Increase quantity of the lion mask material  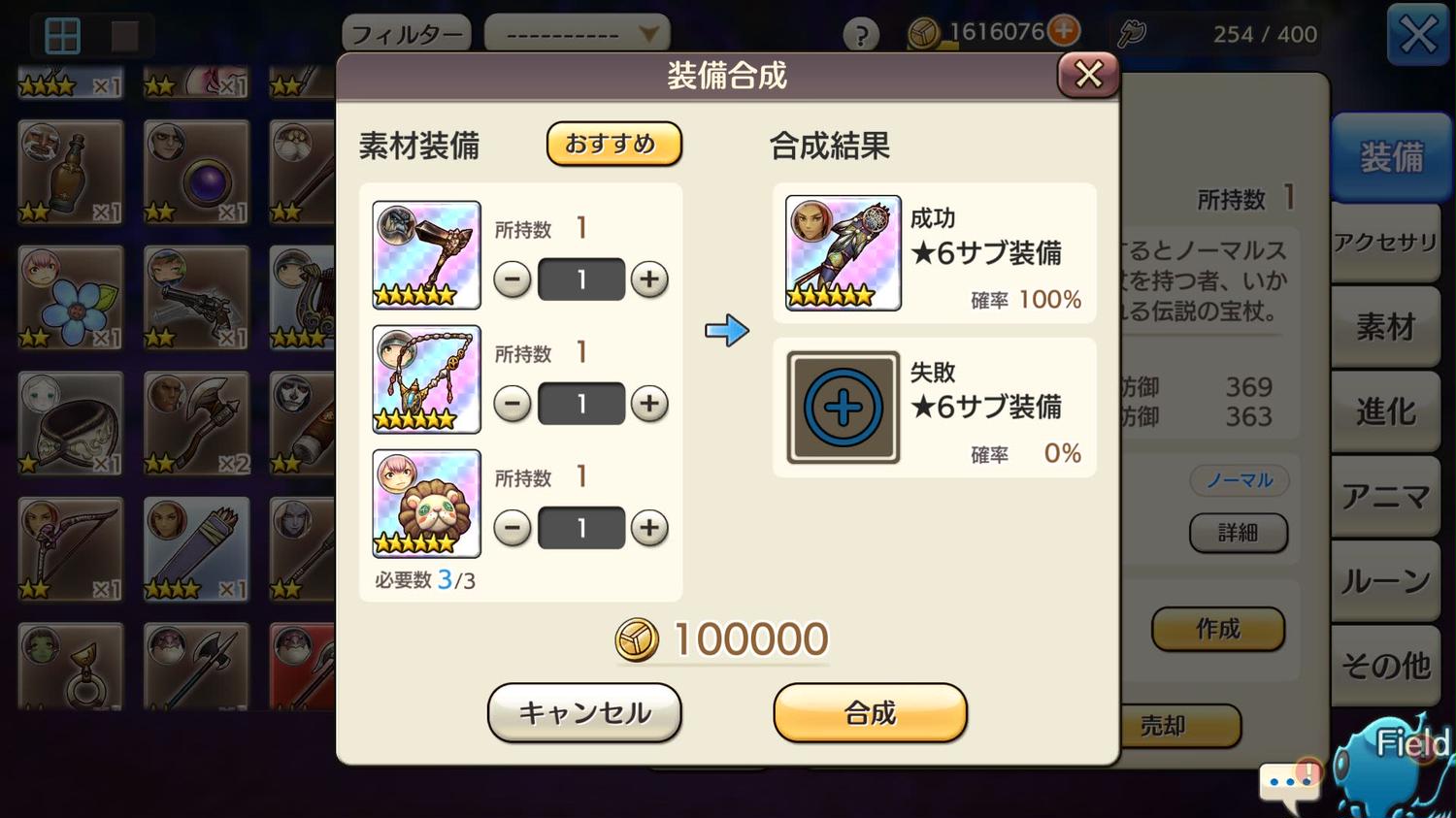pyautogui.click(x=649, y=528)
